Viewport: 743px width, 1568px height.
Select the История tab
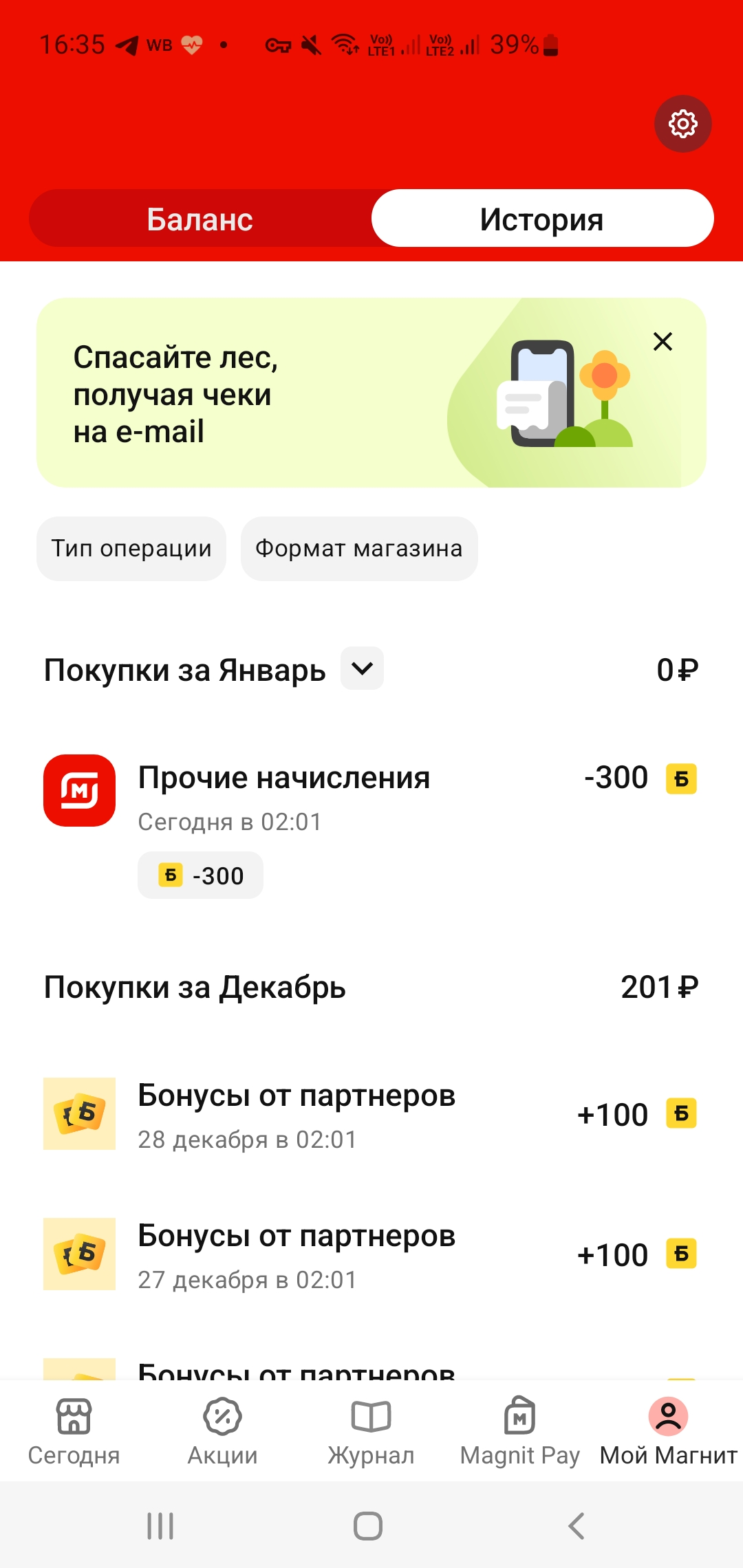(542, 219)
